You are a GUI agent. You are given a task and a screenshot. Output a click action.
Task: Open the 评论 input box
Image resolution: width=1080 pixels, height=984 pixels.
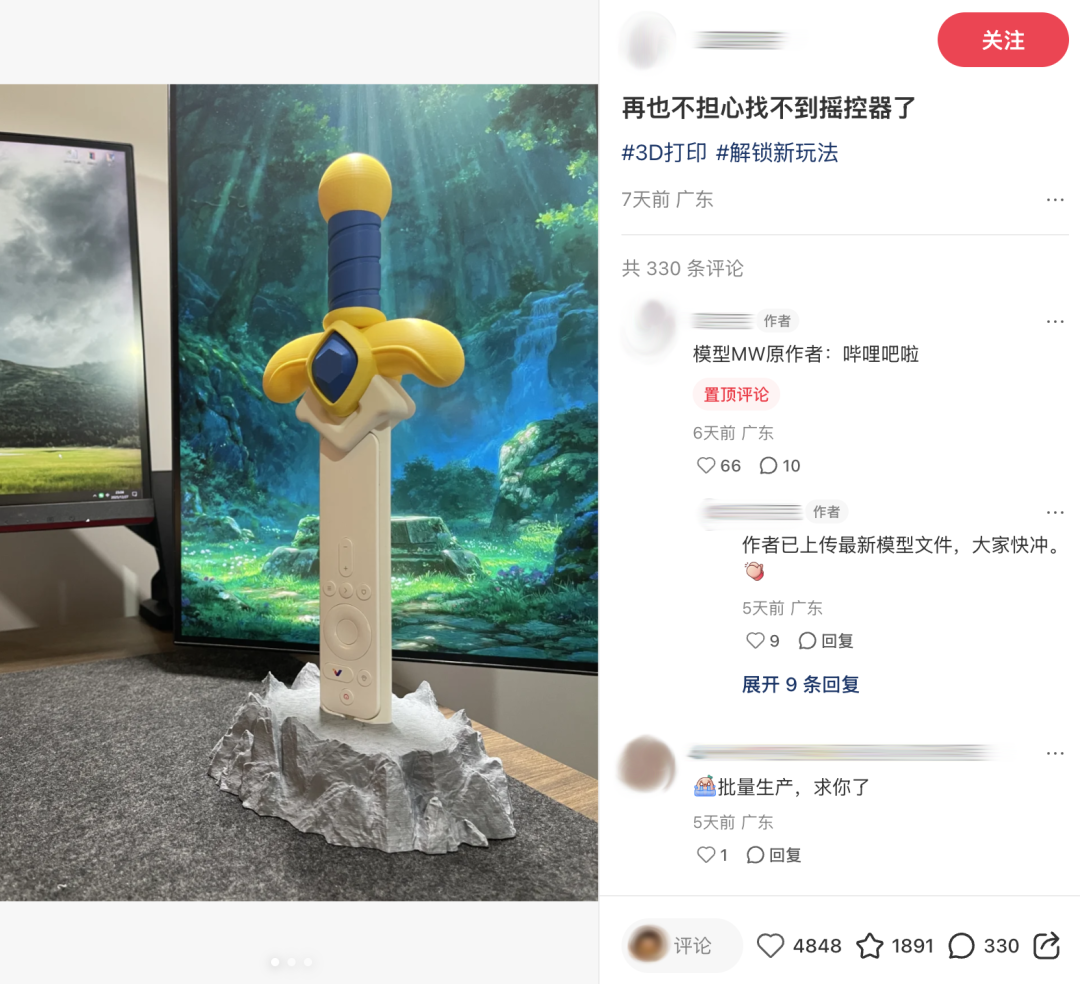(684, 945)
